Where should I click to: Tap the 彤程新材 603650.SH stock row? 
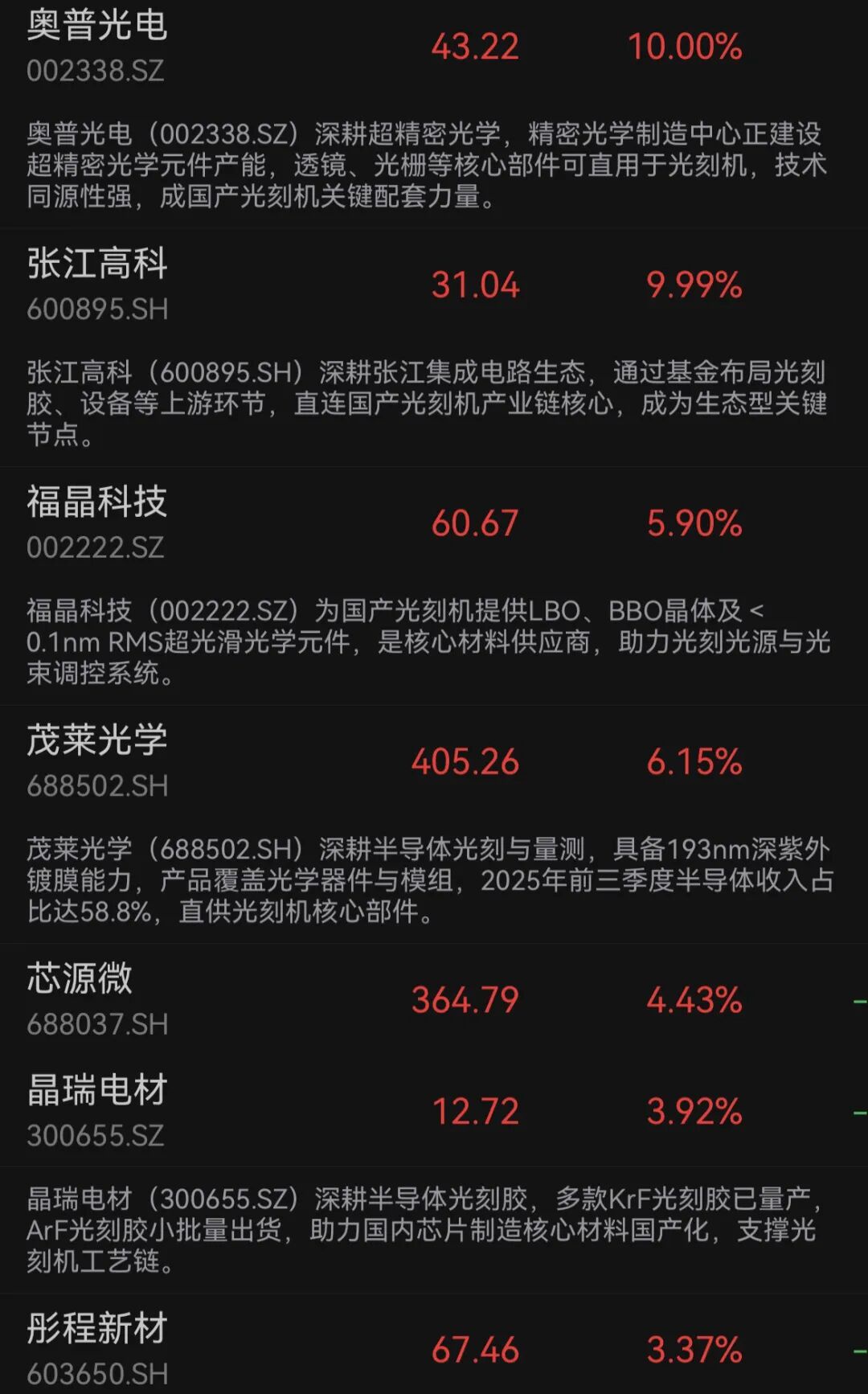click(434, 1348)
